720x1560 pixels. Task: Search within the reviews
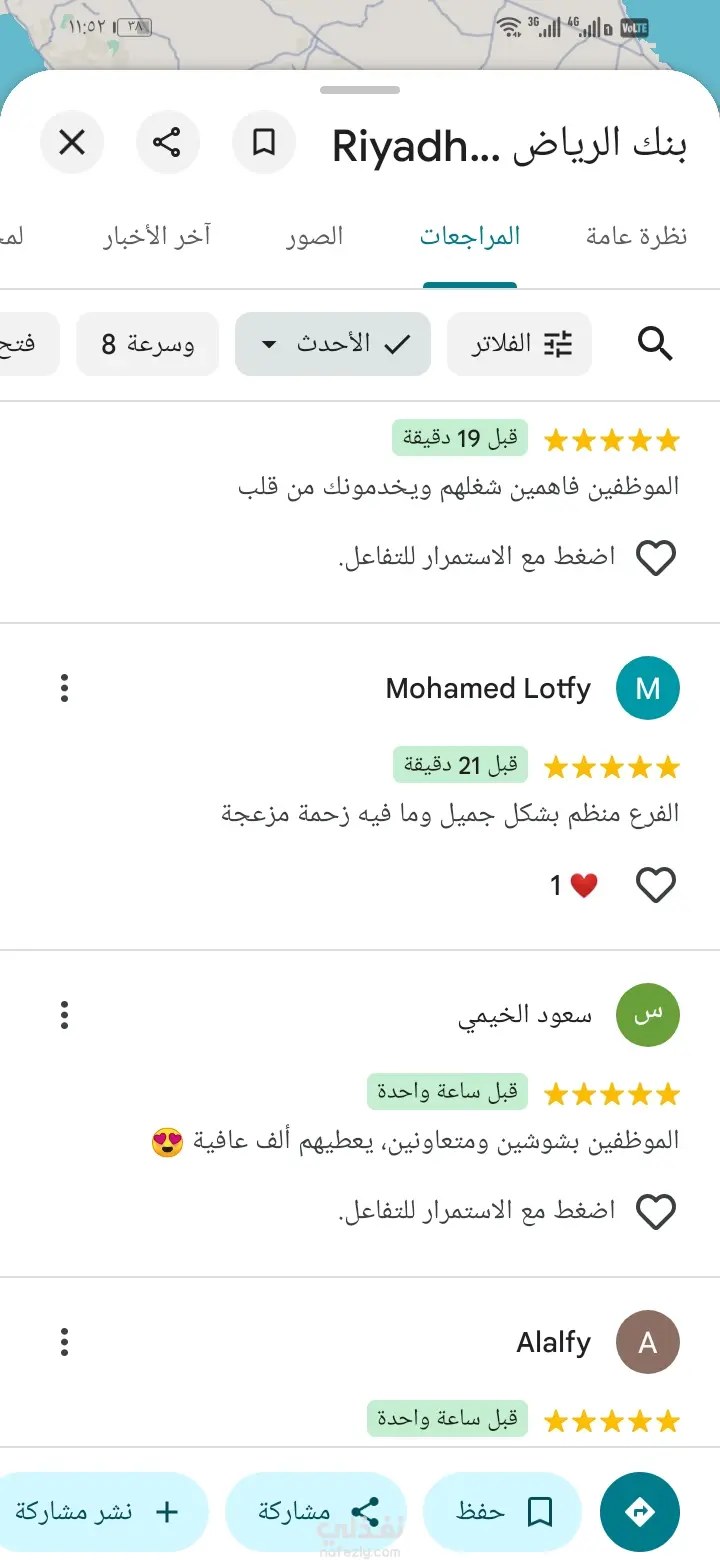coord(655,345)
